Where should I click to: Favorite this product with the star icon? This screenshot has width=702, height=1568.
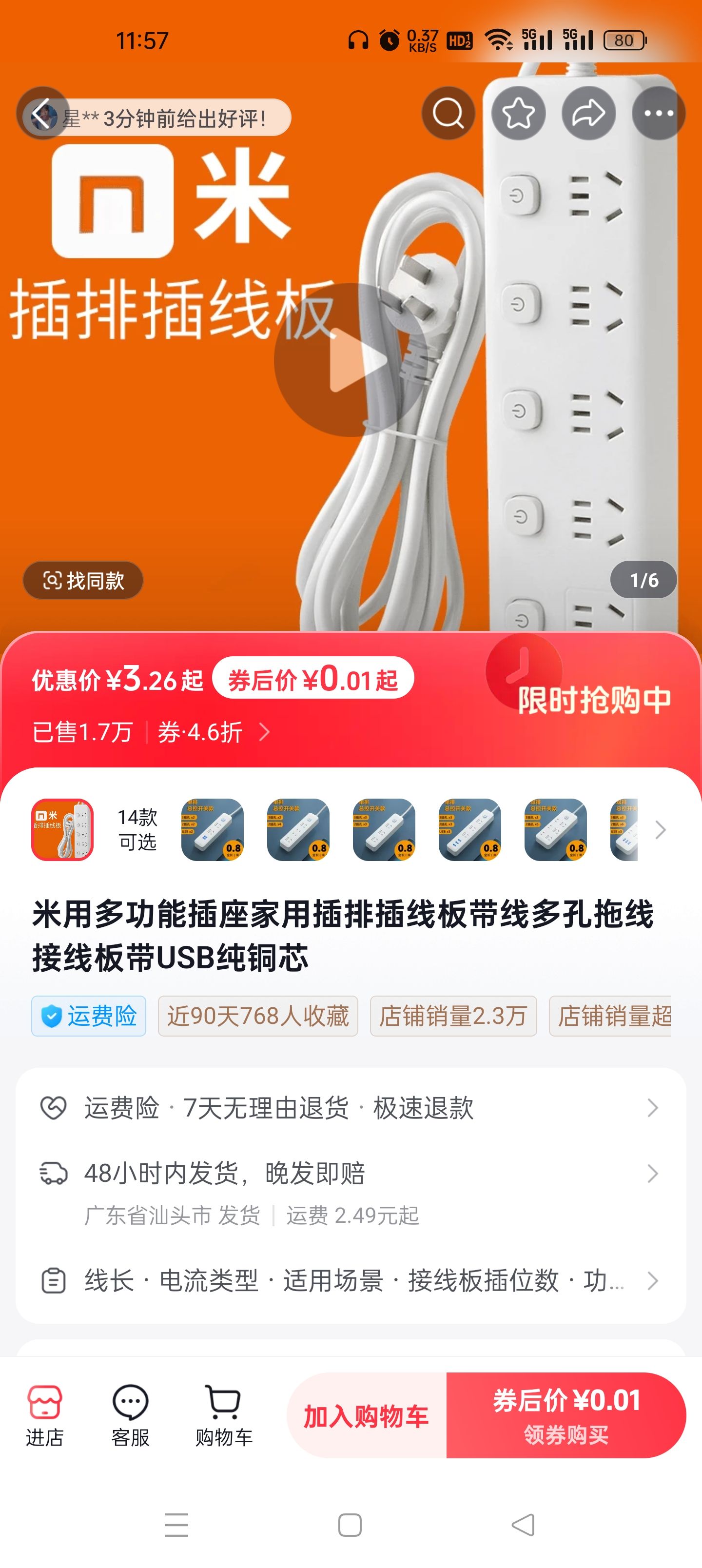click(x=518, y=113)
